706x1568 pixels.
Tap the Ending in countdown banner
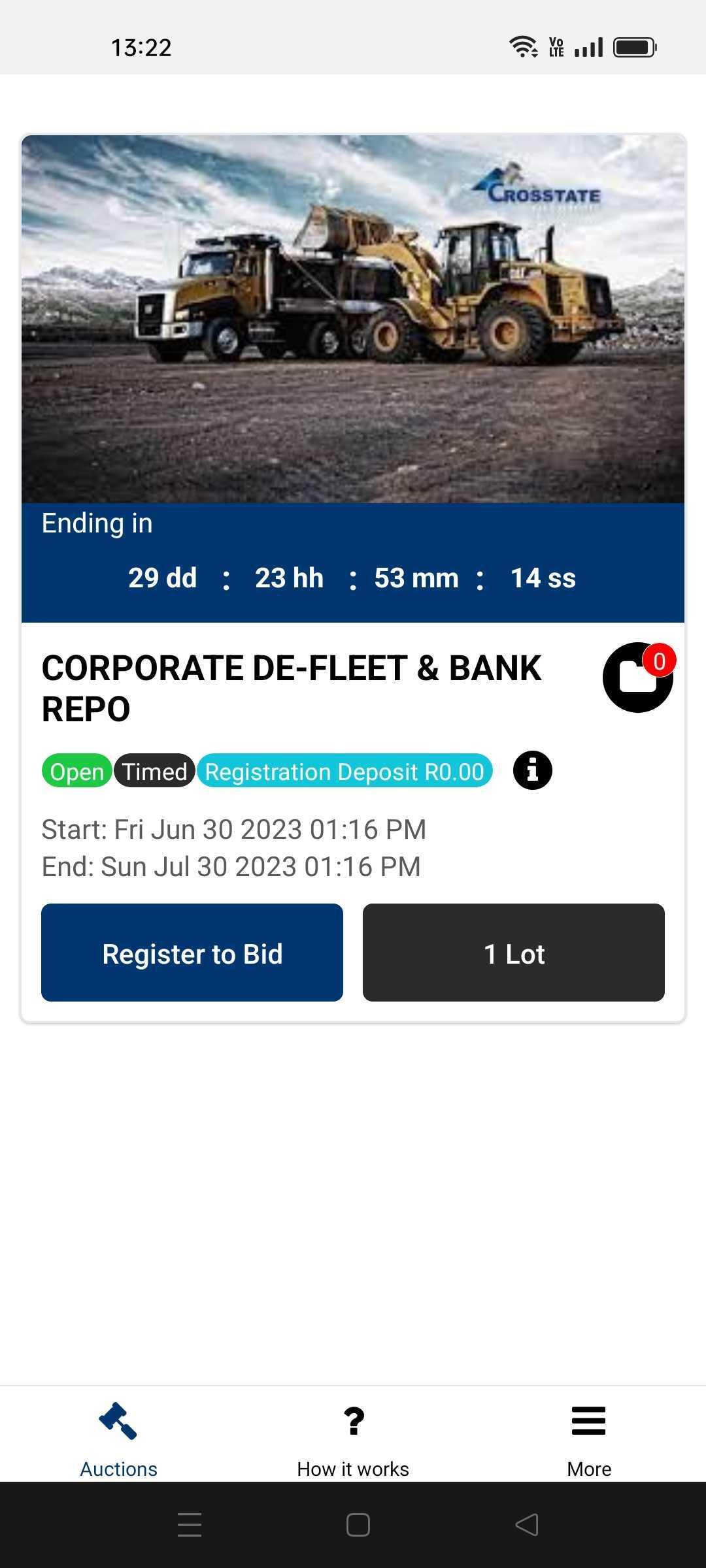[x=352, y=561]
